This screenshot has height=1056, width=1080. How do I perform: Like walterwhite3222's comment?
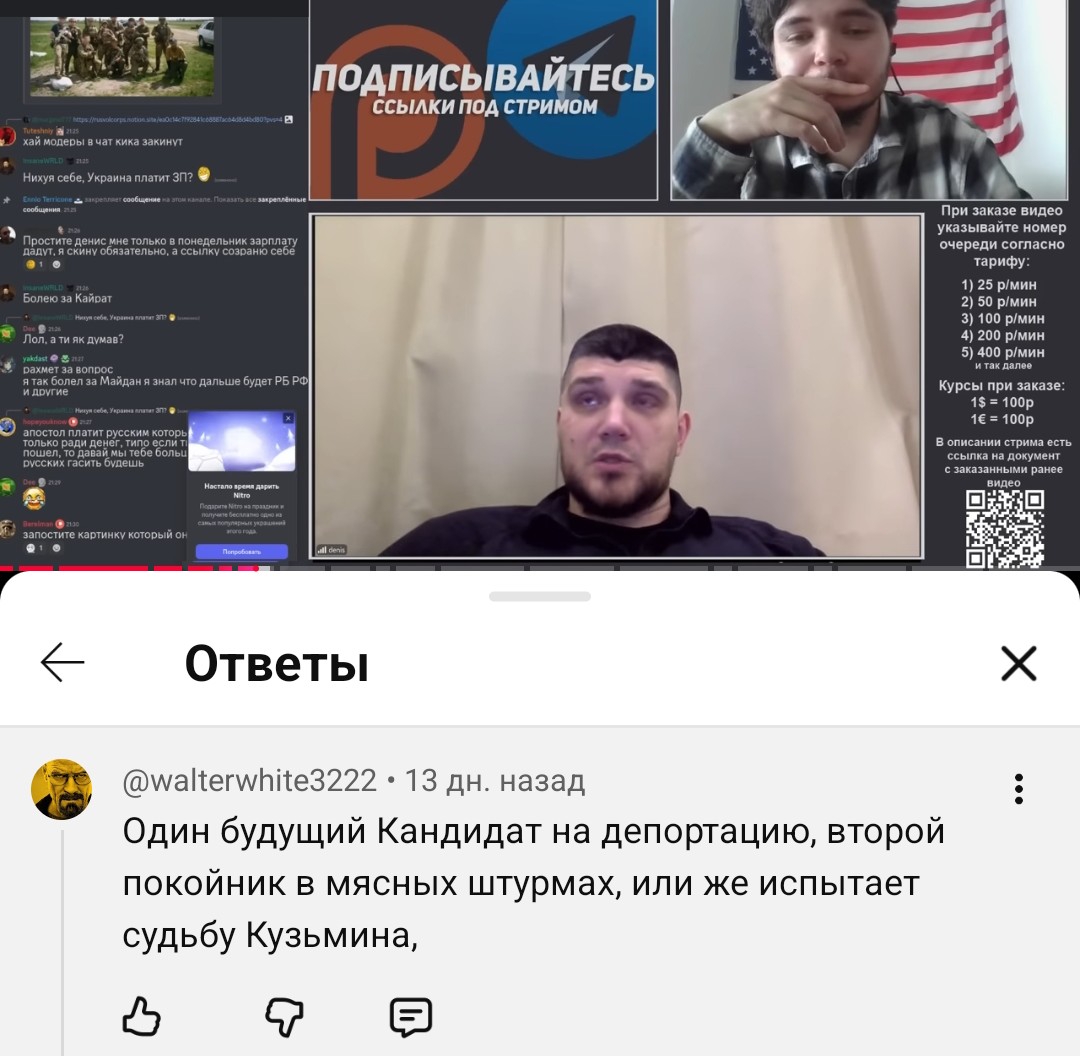point(141,1017)
